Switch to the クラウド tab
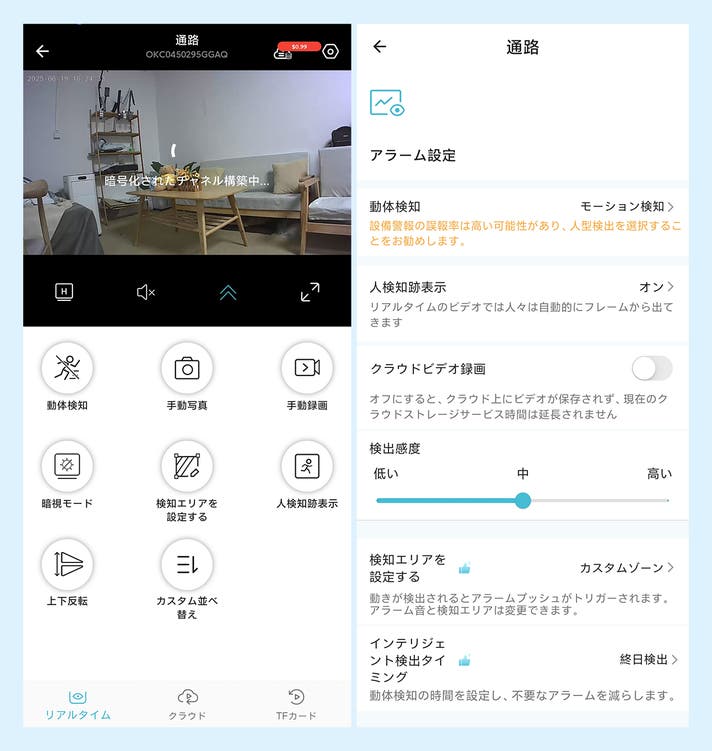Screen dimensions: 712x751 [187, 704]
